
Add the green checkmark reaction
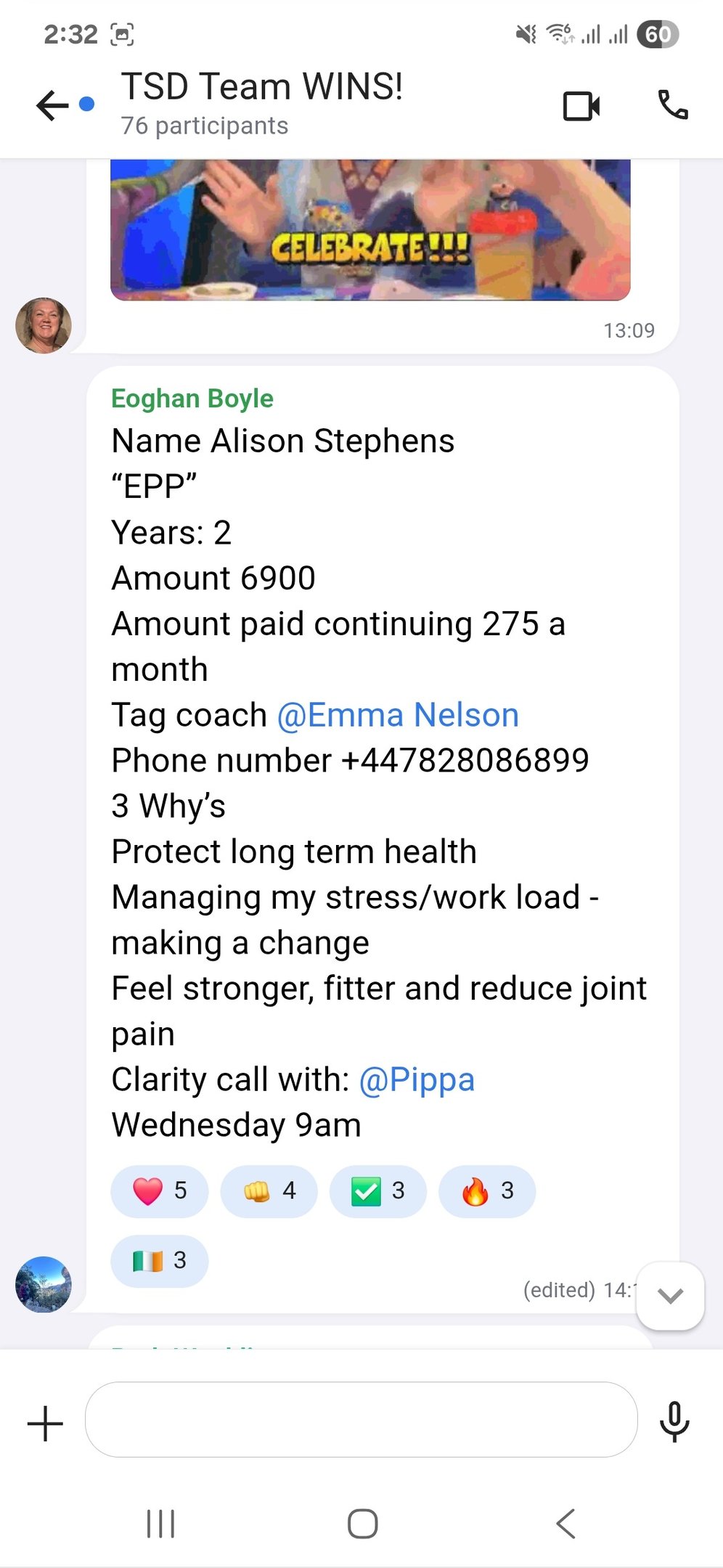(x=377, y=1191)
